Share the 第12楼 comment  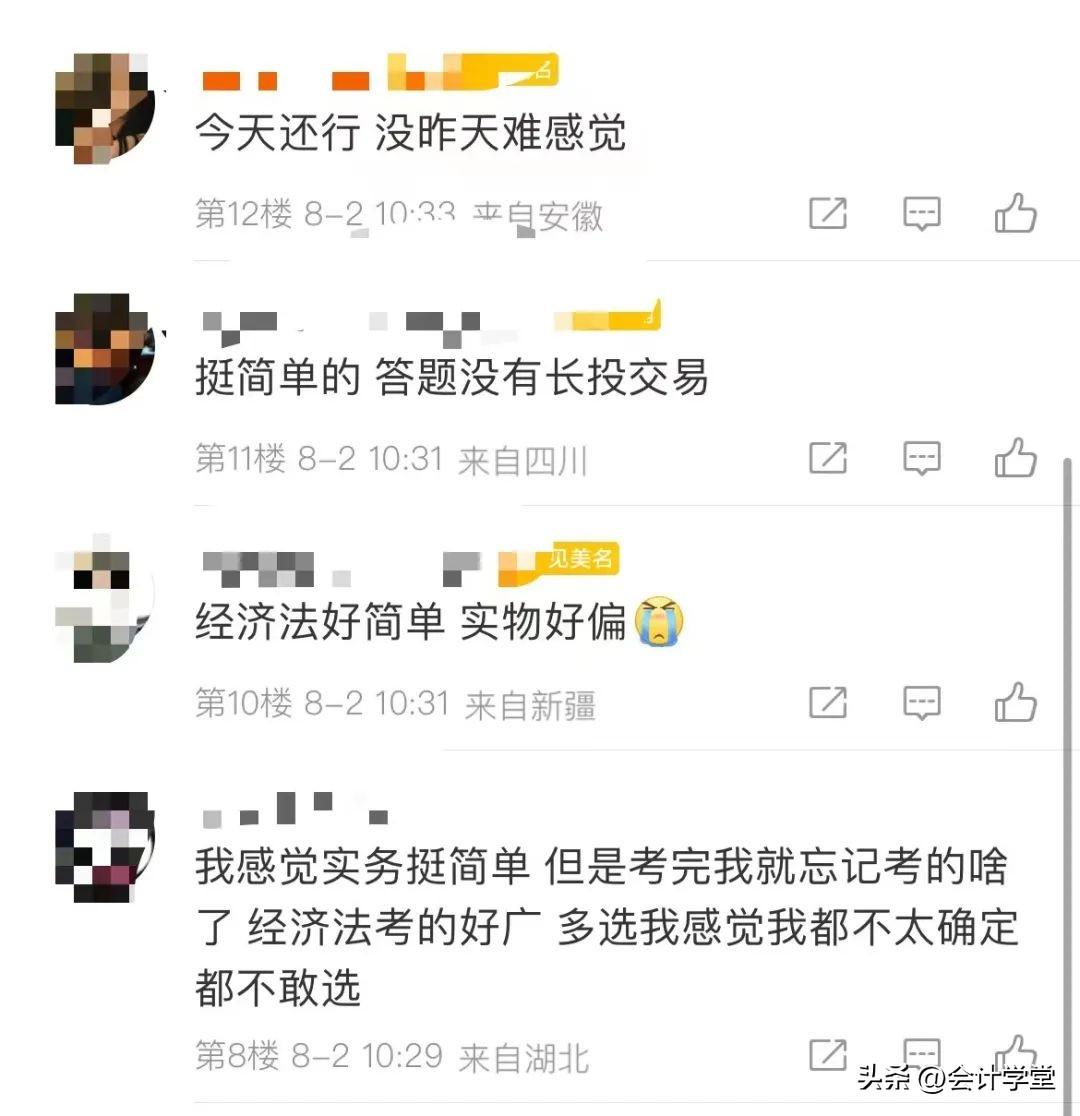point(828,213)
